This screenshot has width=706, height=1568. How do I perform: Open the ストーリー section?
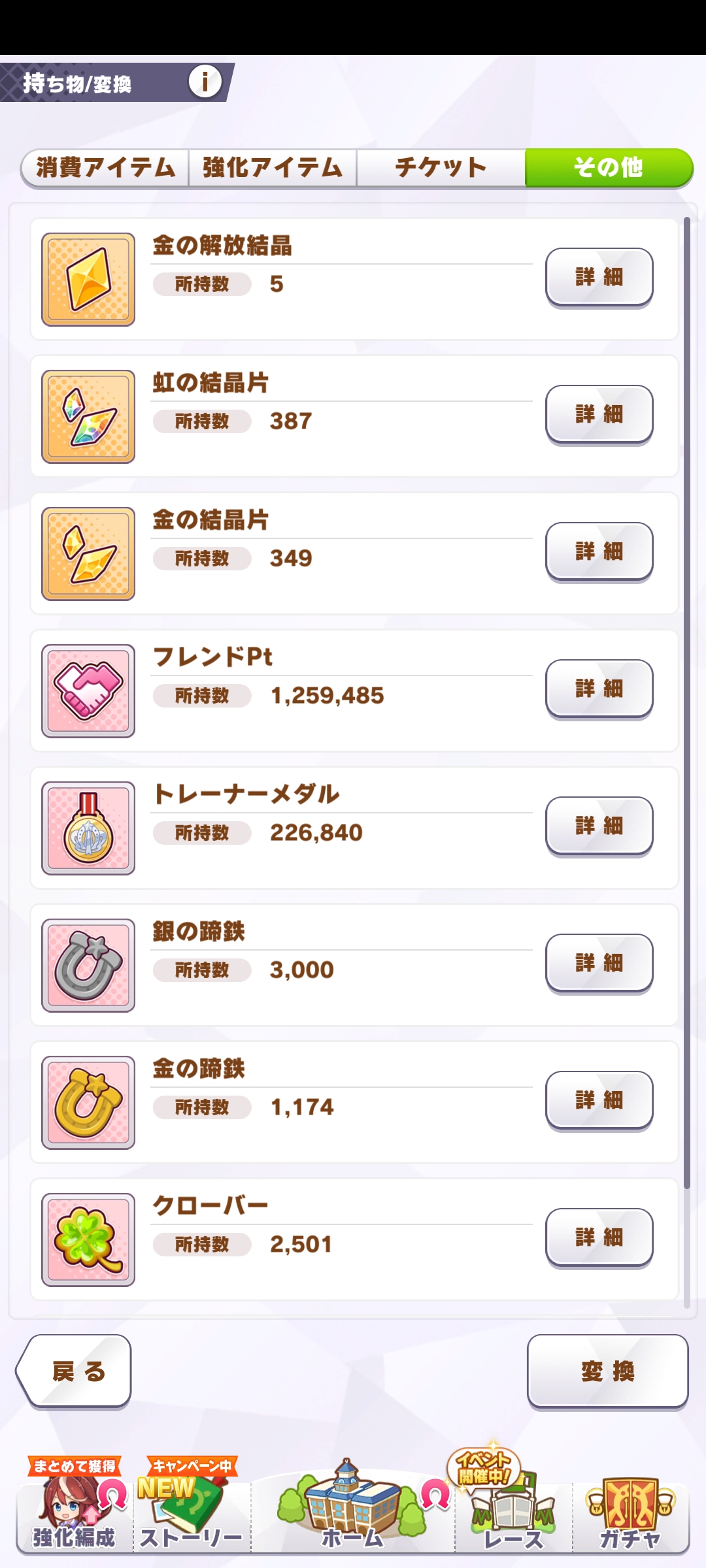(191, 1516)
